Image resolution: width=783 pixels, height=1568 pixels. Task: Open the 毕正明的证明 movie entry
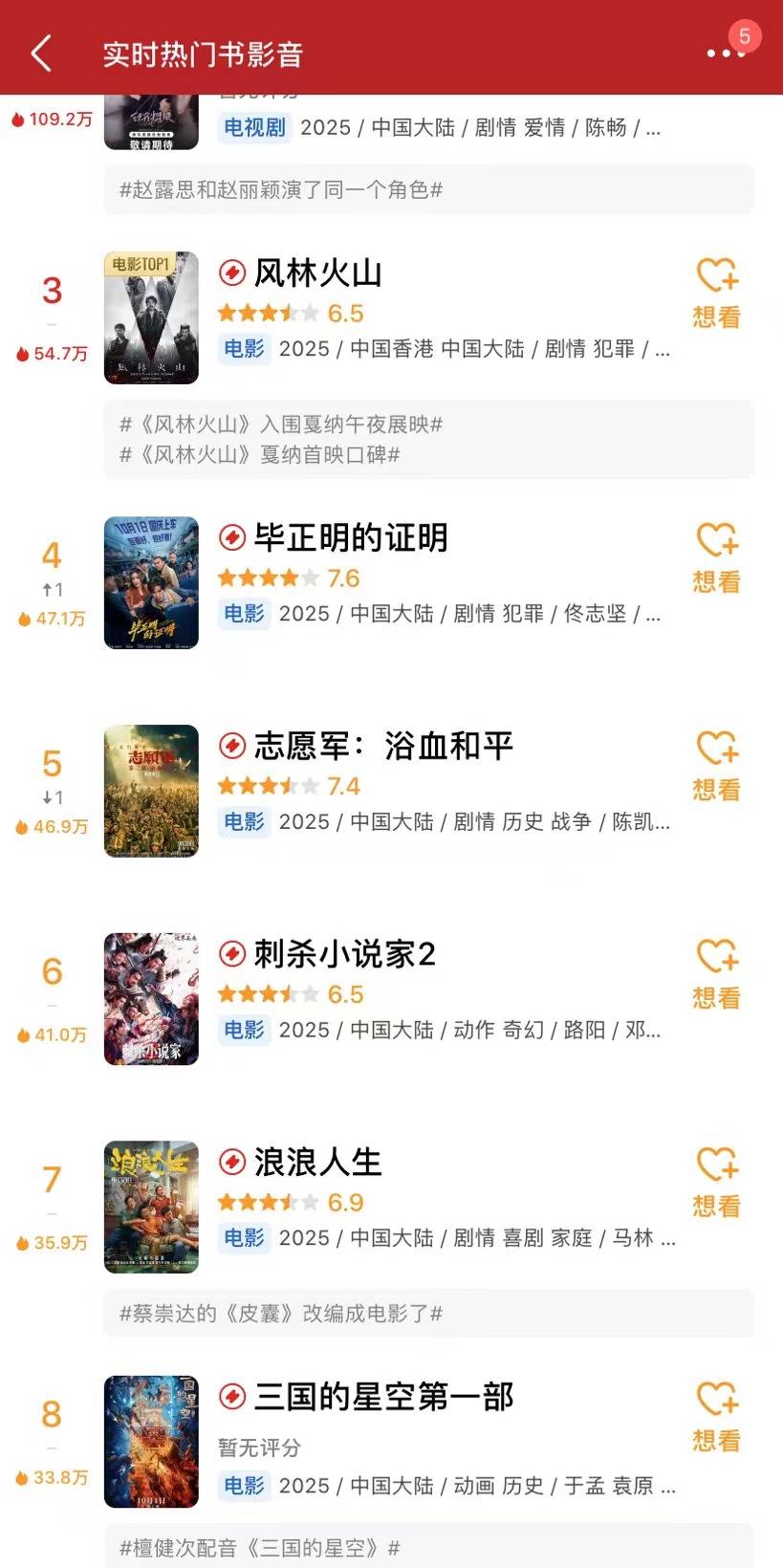click(350, 538)
